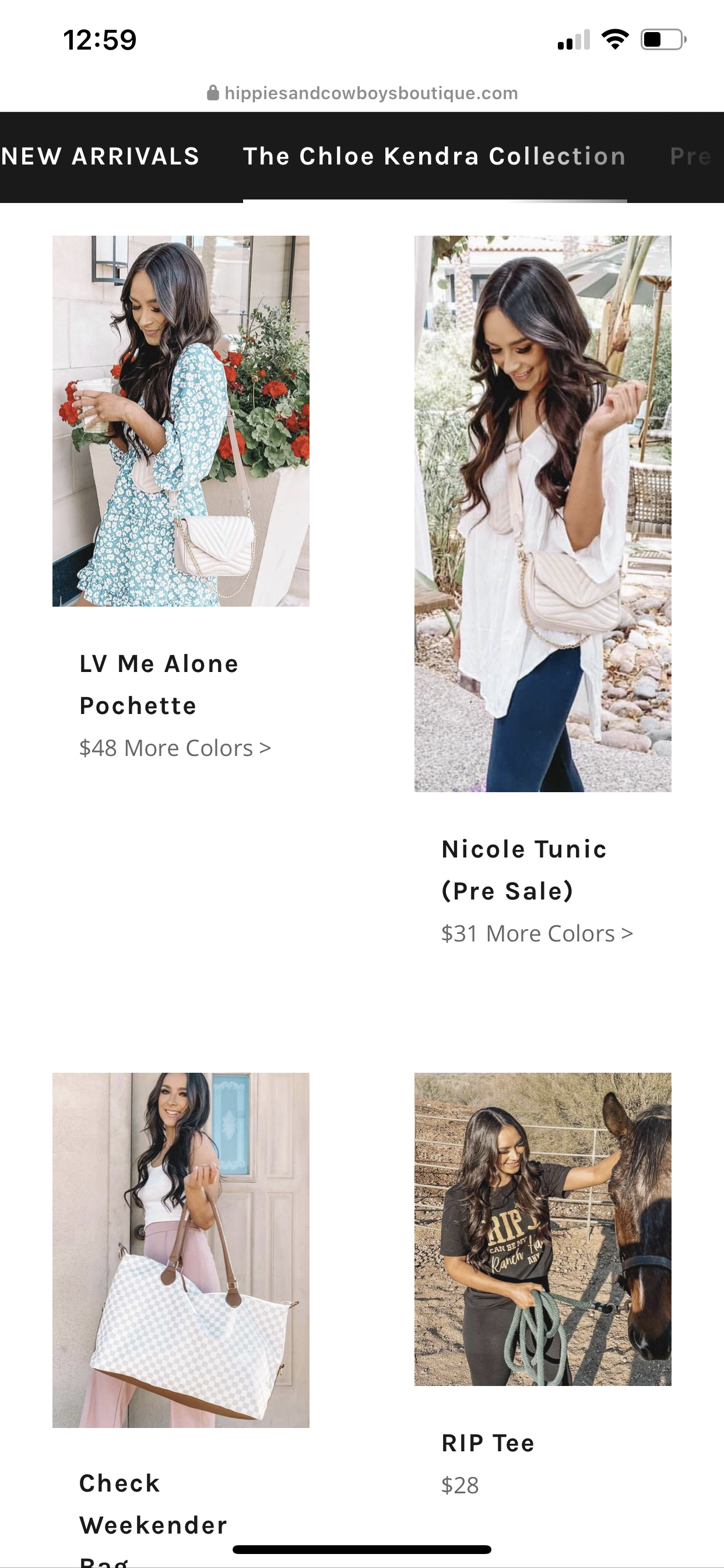This screenshot has height=1568, width=724.
Task: Open the LV Me Alone Pochette photo
Action: tap(181, 421)
